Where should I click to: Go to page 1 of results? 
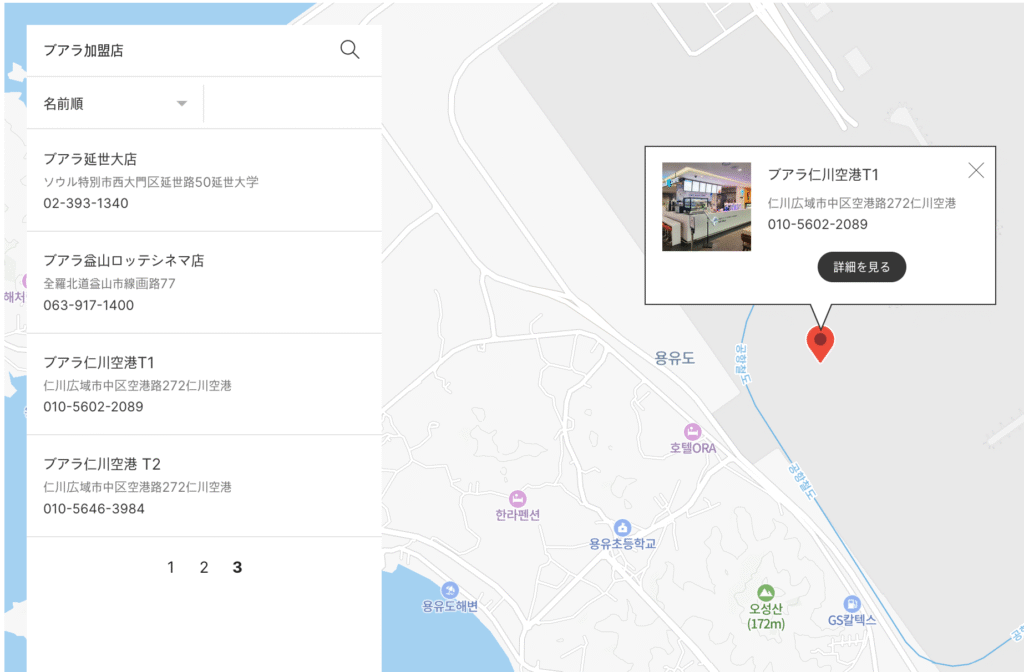[x=171, y=568]
